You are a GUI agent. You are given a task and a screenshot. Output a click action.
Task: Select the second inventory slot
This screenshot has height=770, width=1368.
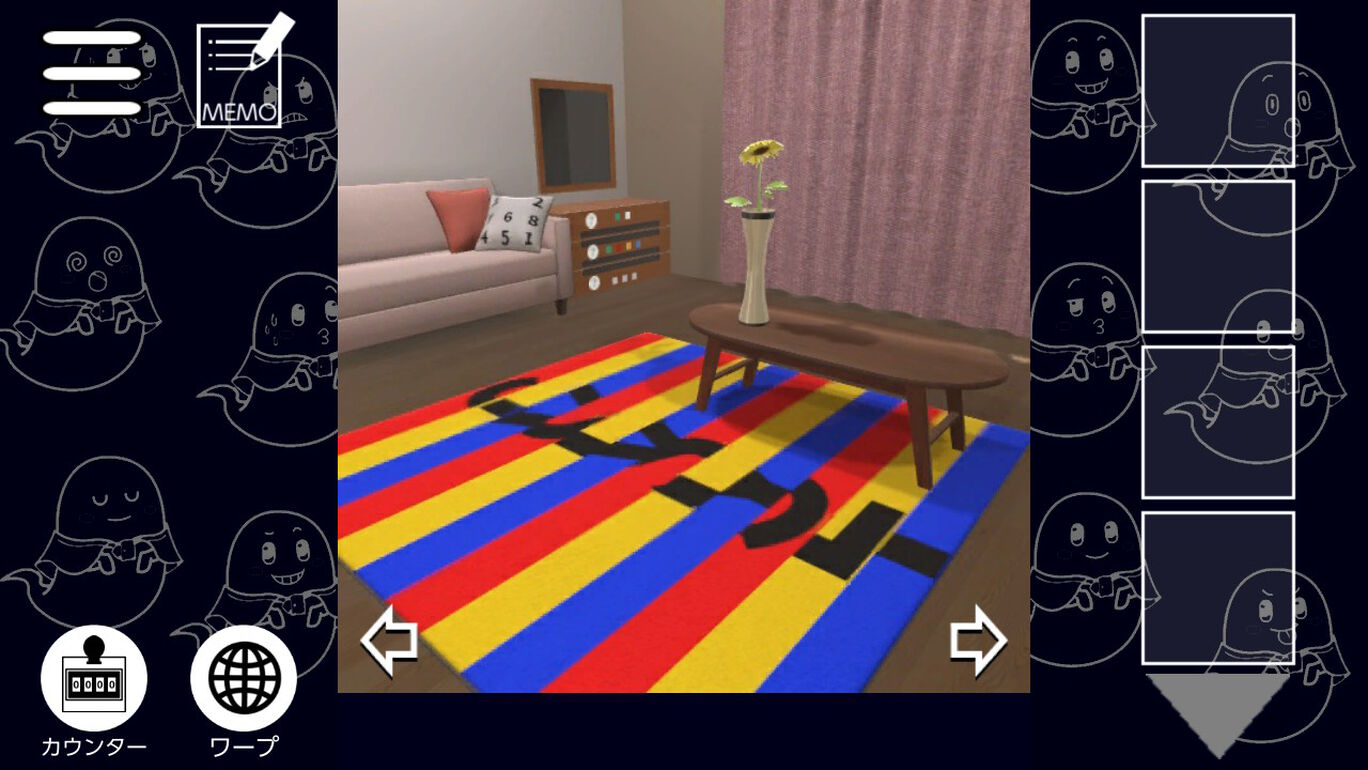pyautogui.click(x=1217, y=257)
